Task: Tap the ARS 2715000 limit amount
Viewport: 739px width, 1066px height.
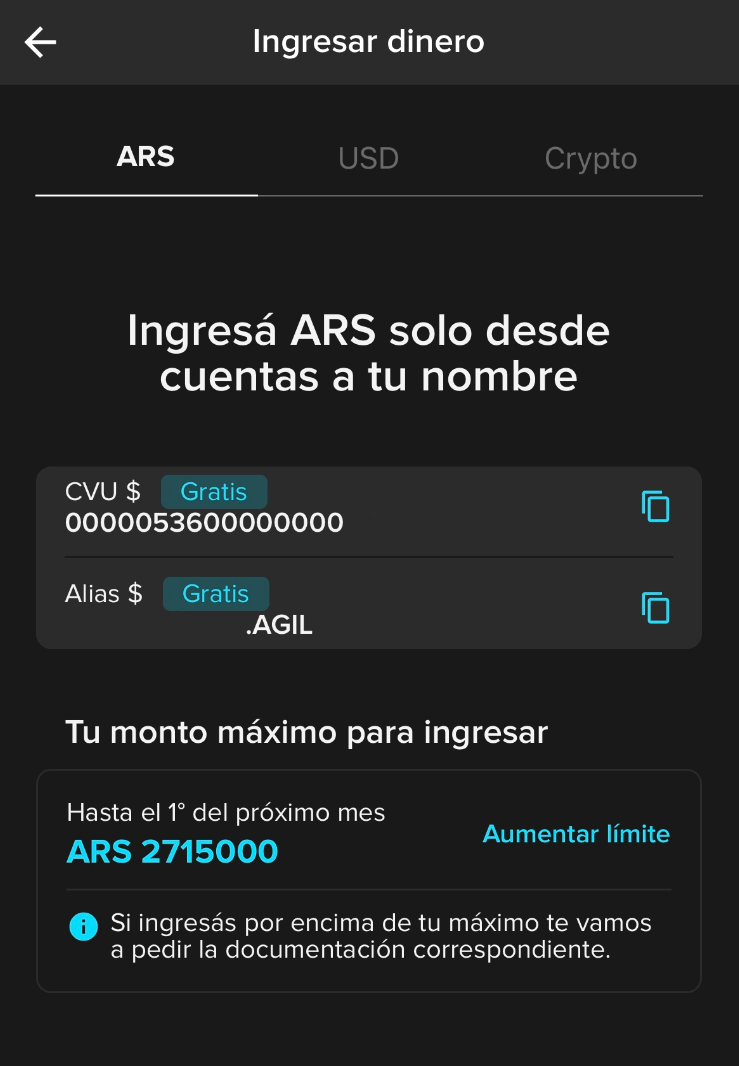Action: 172,851
